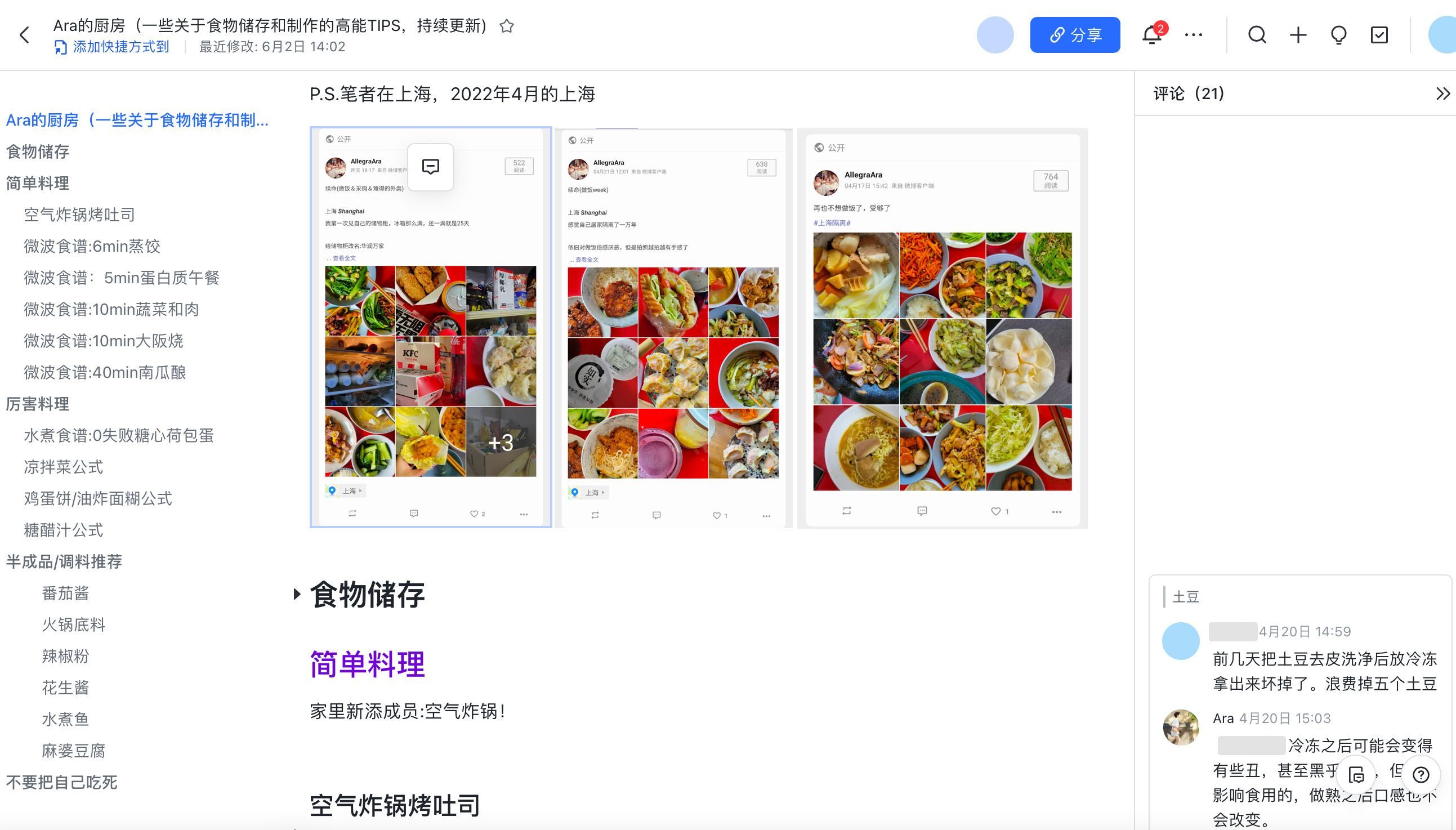Jump to 微波食谱:10min大阪烧 in outline
This screenshot has height=830, width=1456.
coord(103,341)
